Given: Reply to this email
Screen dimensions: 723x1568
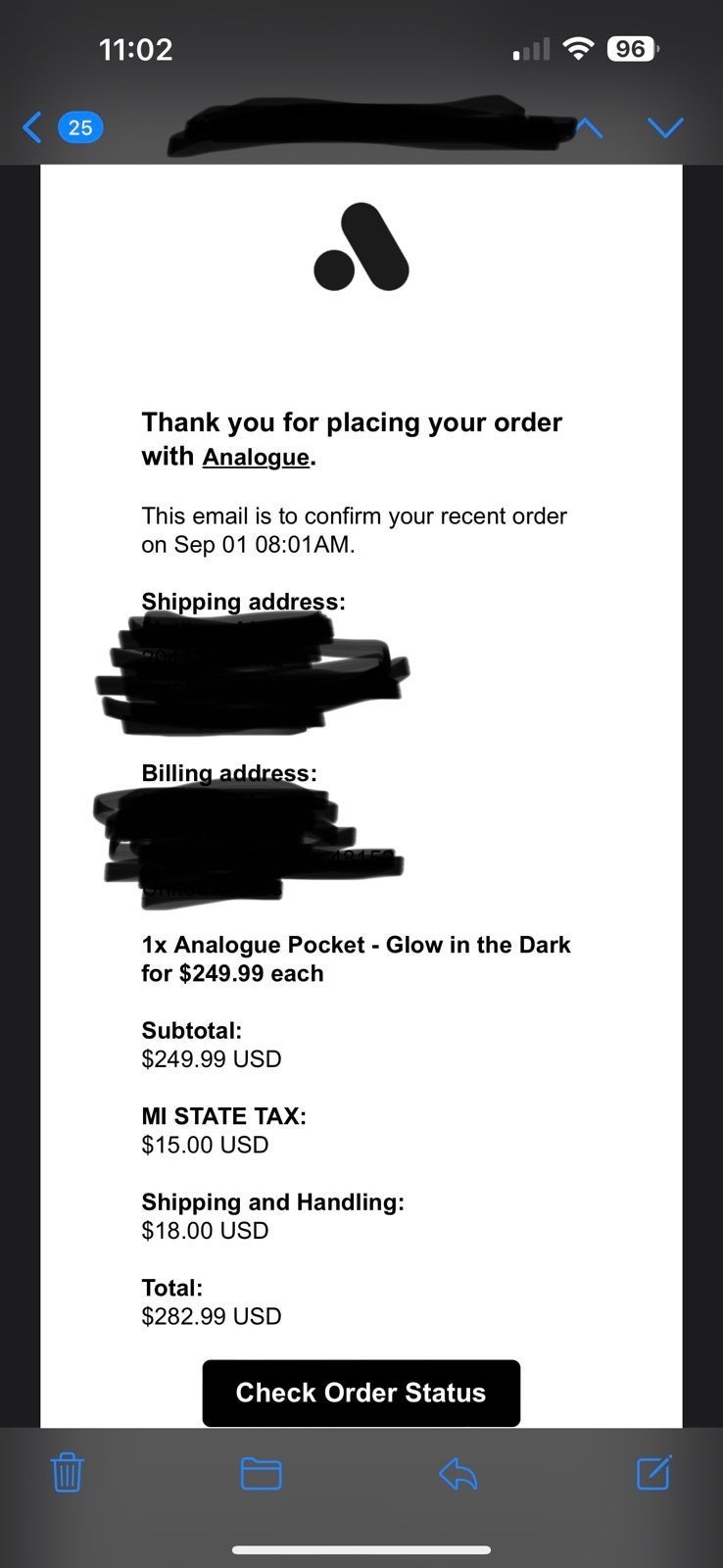Looking at the screenshot, I should 458,1473.
